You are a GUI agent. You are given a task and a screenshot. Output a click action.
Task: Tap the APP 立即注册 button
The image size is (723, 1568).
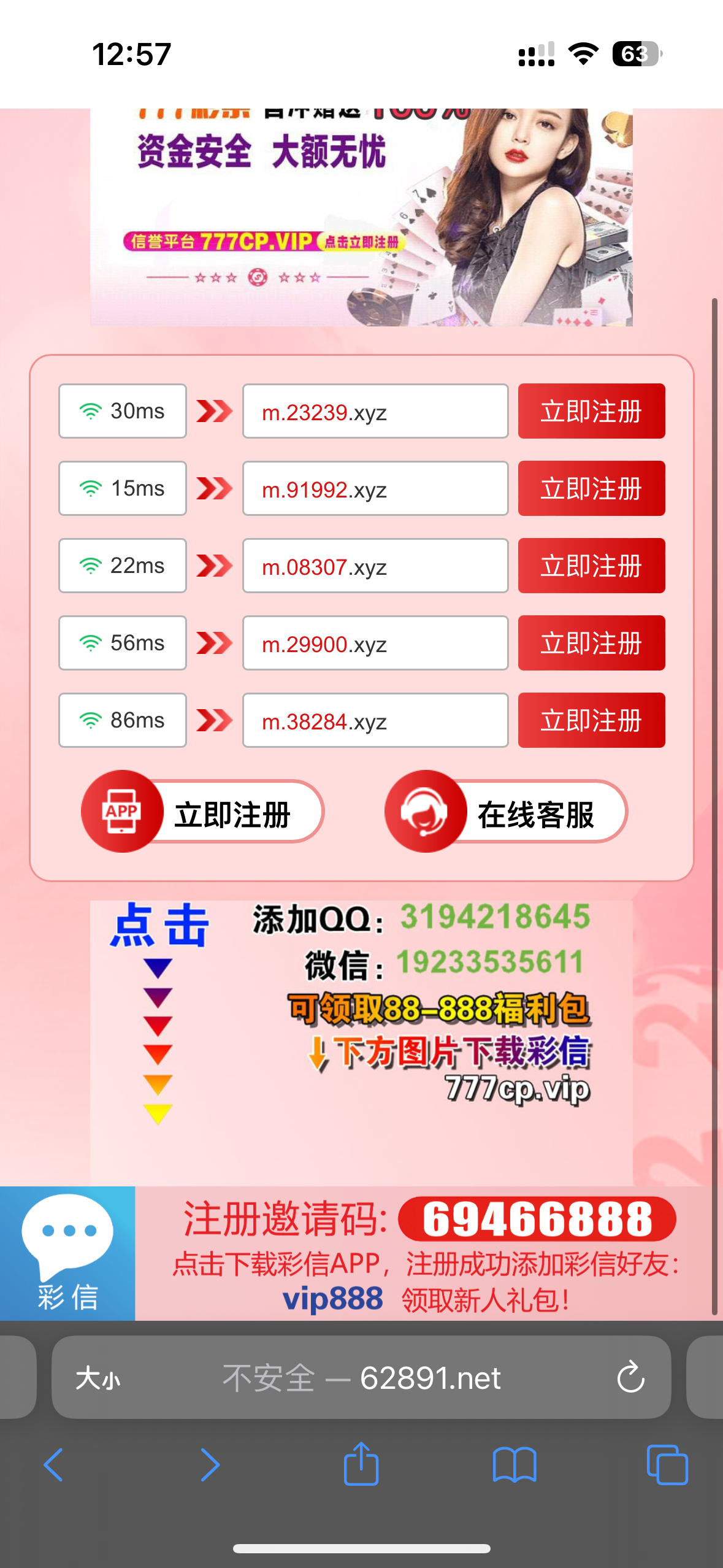coord(202,812)
